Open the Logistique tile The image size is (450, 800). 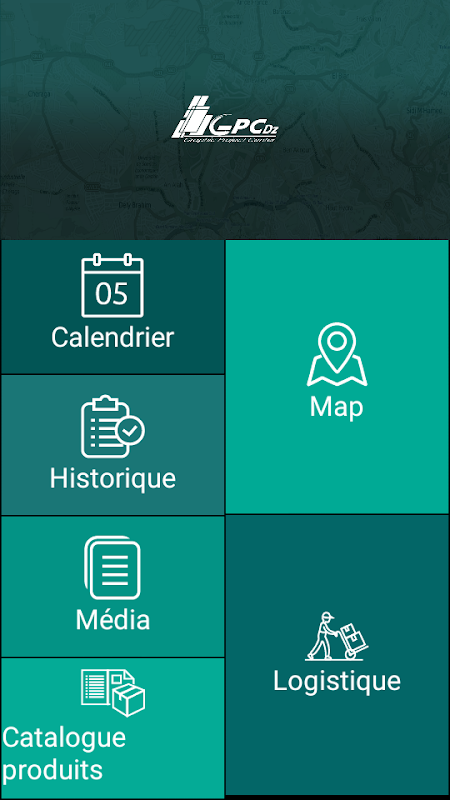tap(337, 655)
